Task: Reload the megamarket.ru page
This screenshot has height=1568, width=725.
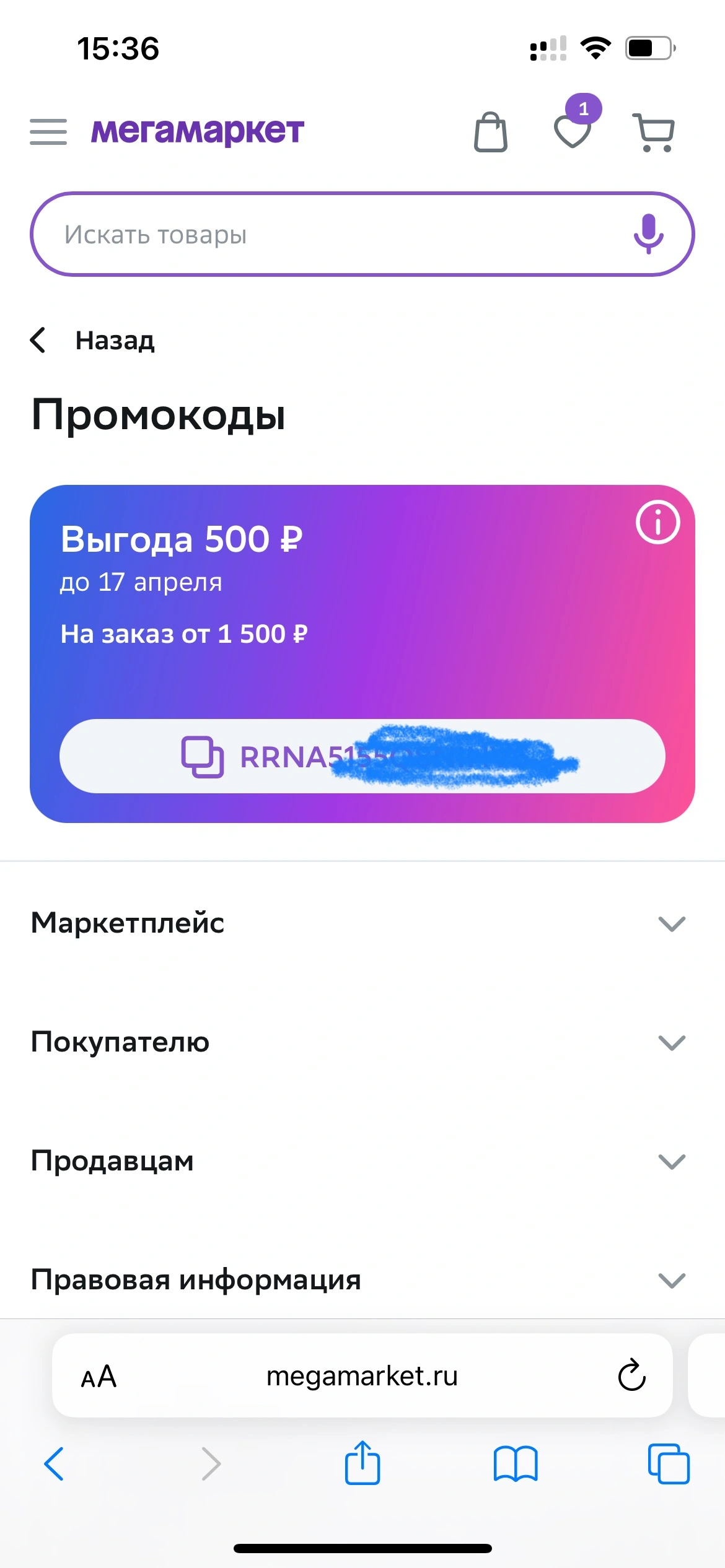Action: (632, 1375)
